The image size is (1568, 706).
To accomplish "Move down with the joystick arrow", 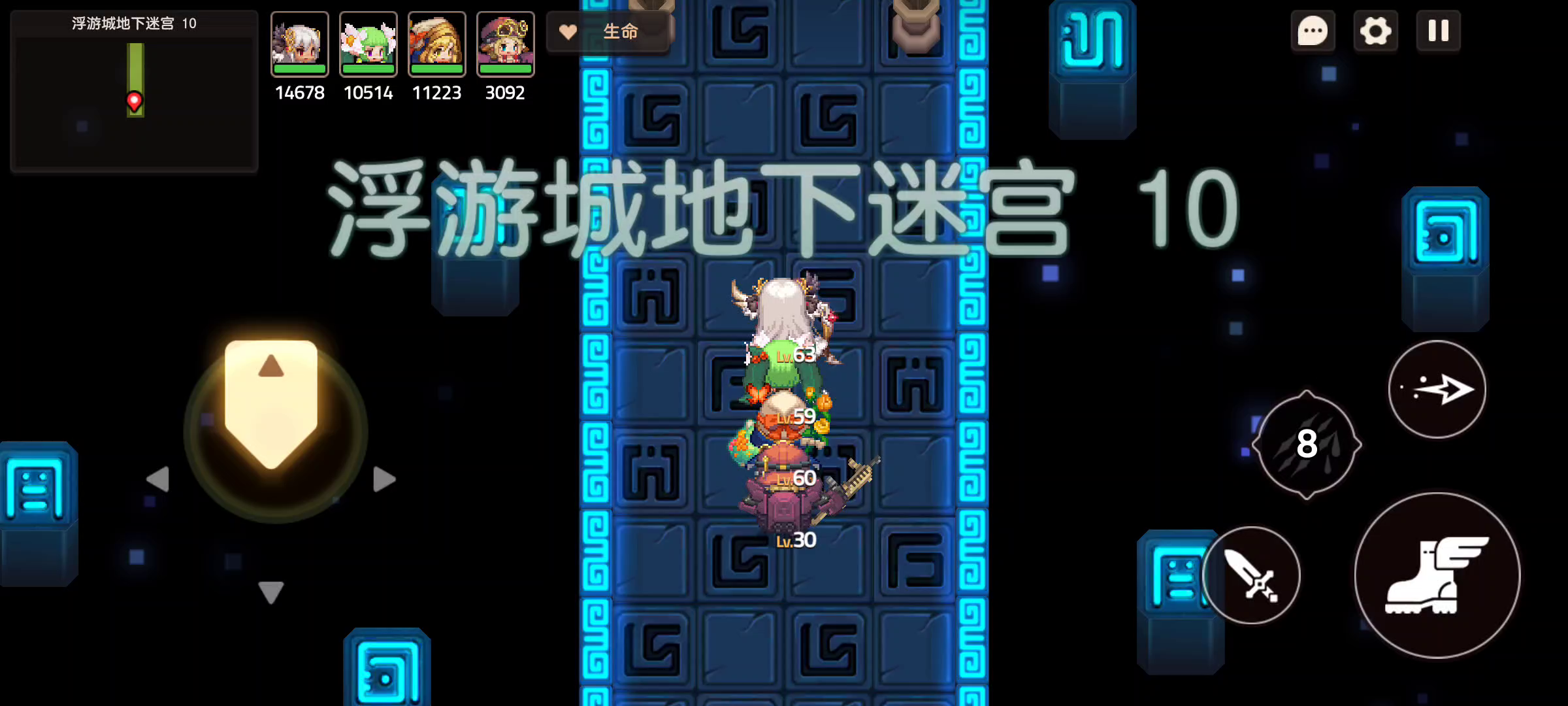I will (x=270, y=592).
